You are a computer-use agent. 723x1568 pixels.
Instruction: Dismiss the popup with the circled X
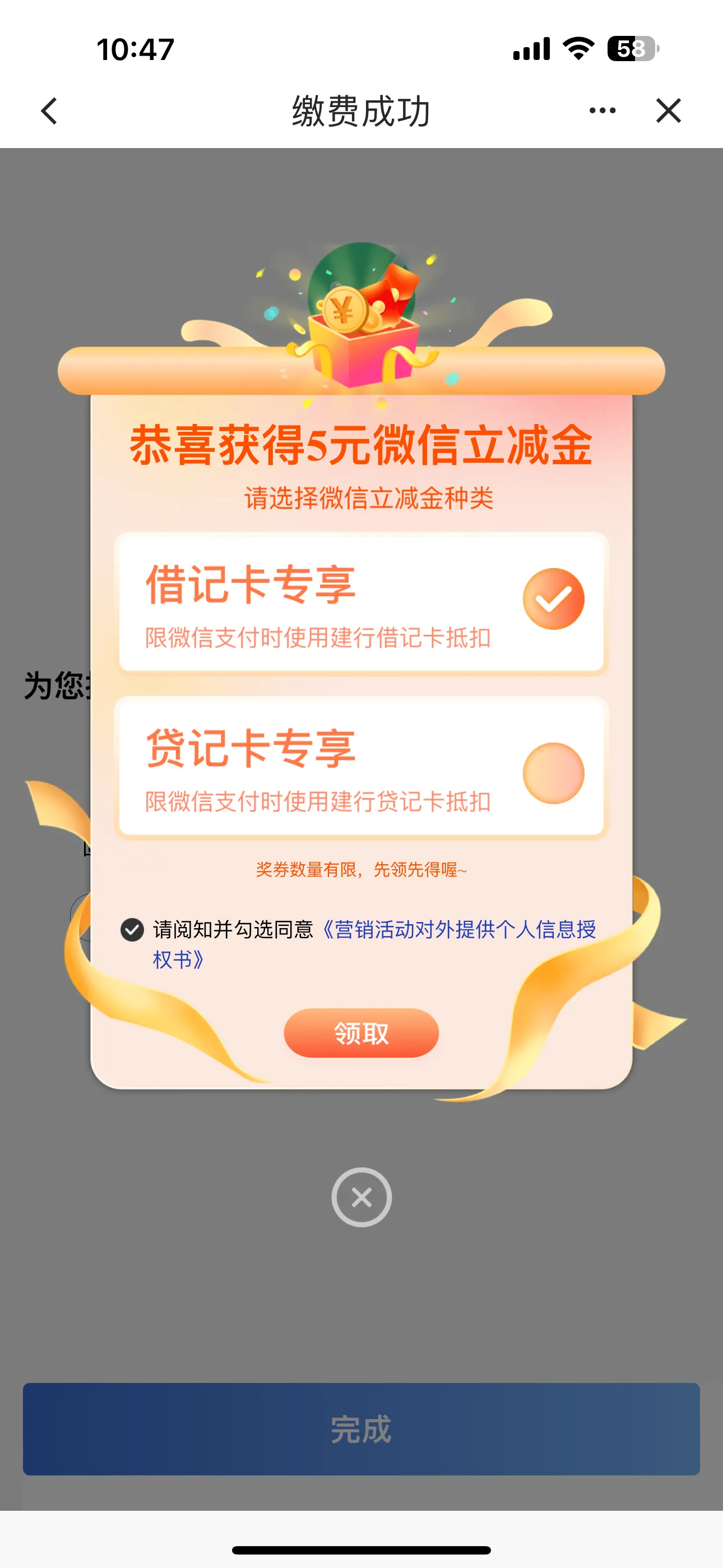tap(361, 1197)
